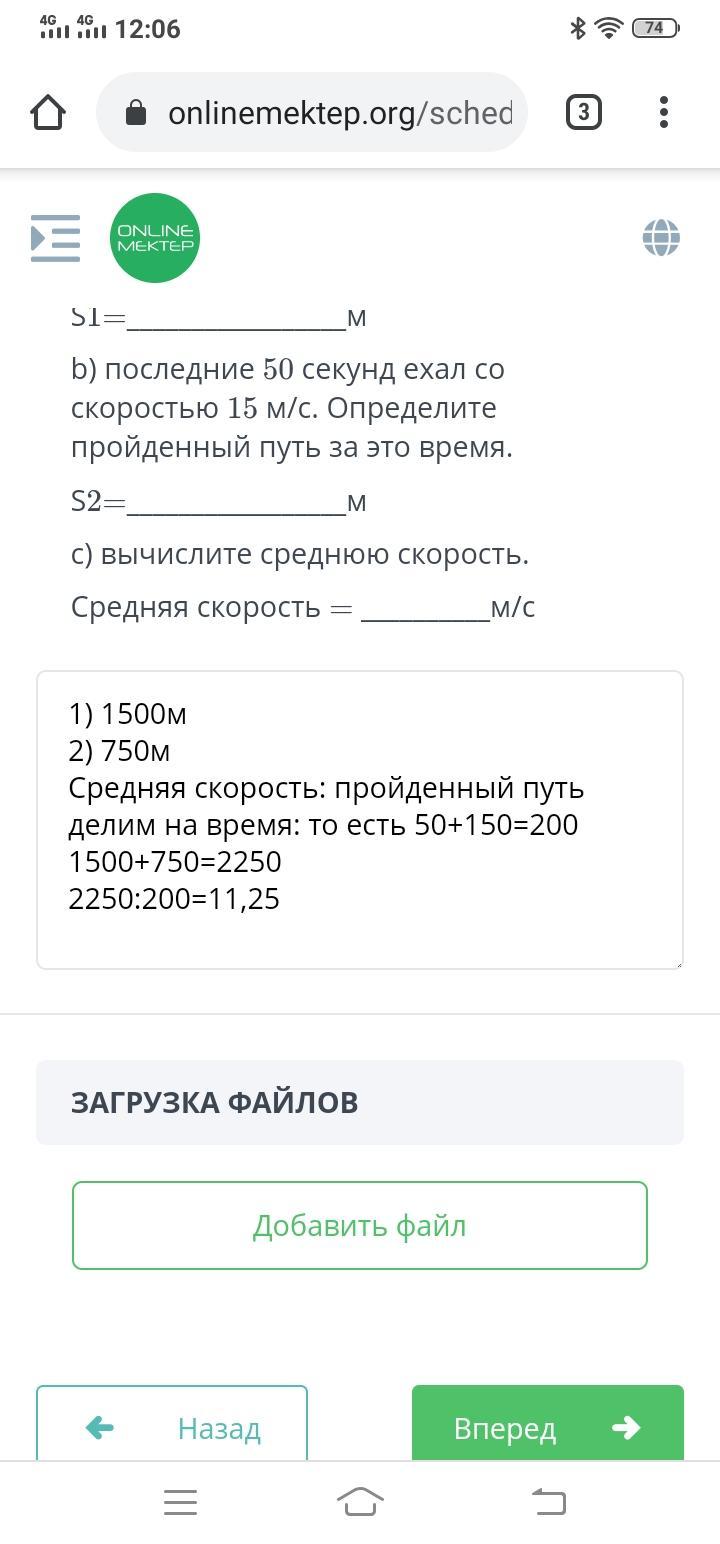Open the language globe selector

661,238
